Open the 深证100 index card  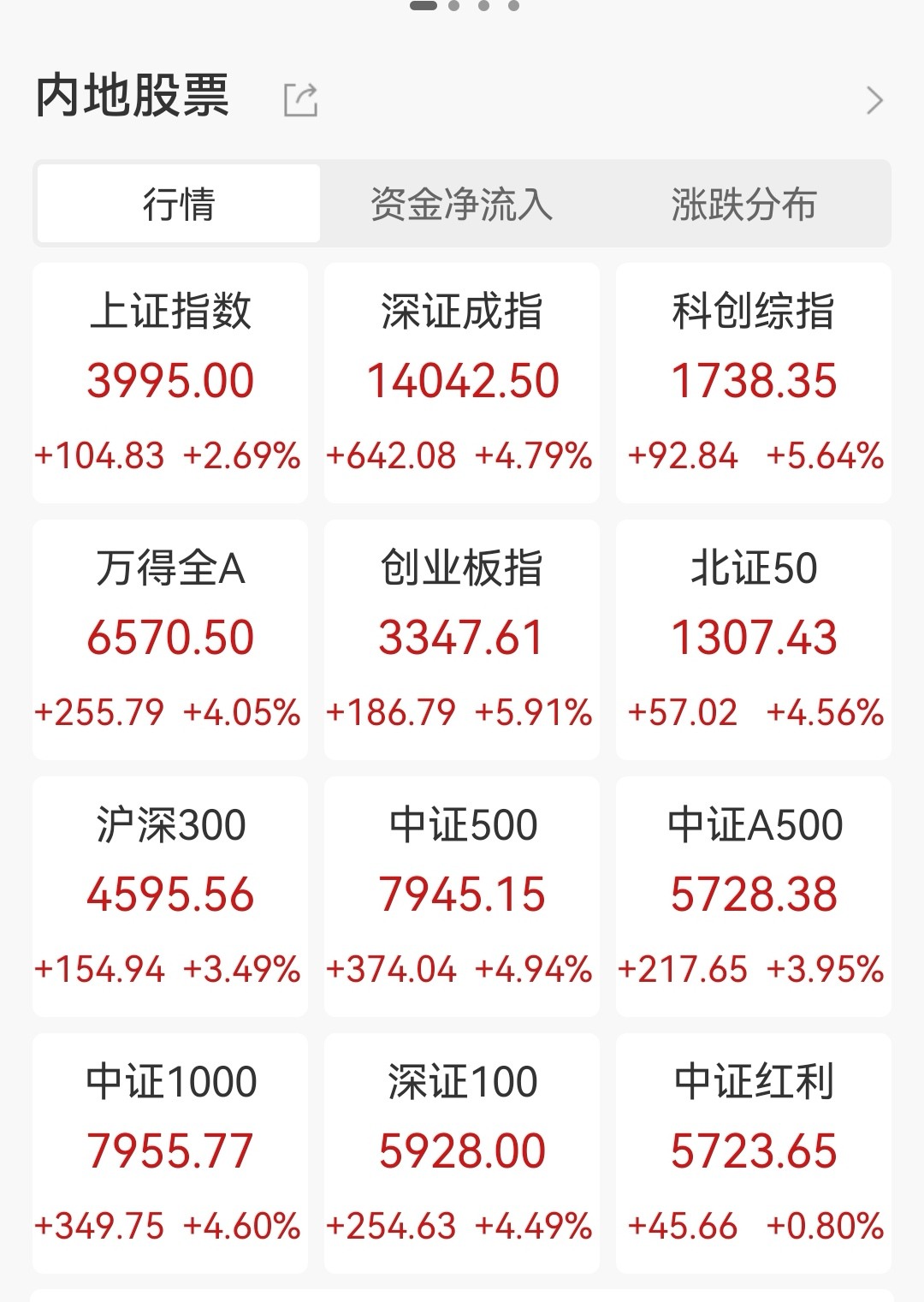pyautogui.click(x=461, y=1153)
